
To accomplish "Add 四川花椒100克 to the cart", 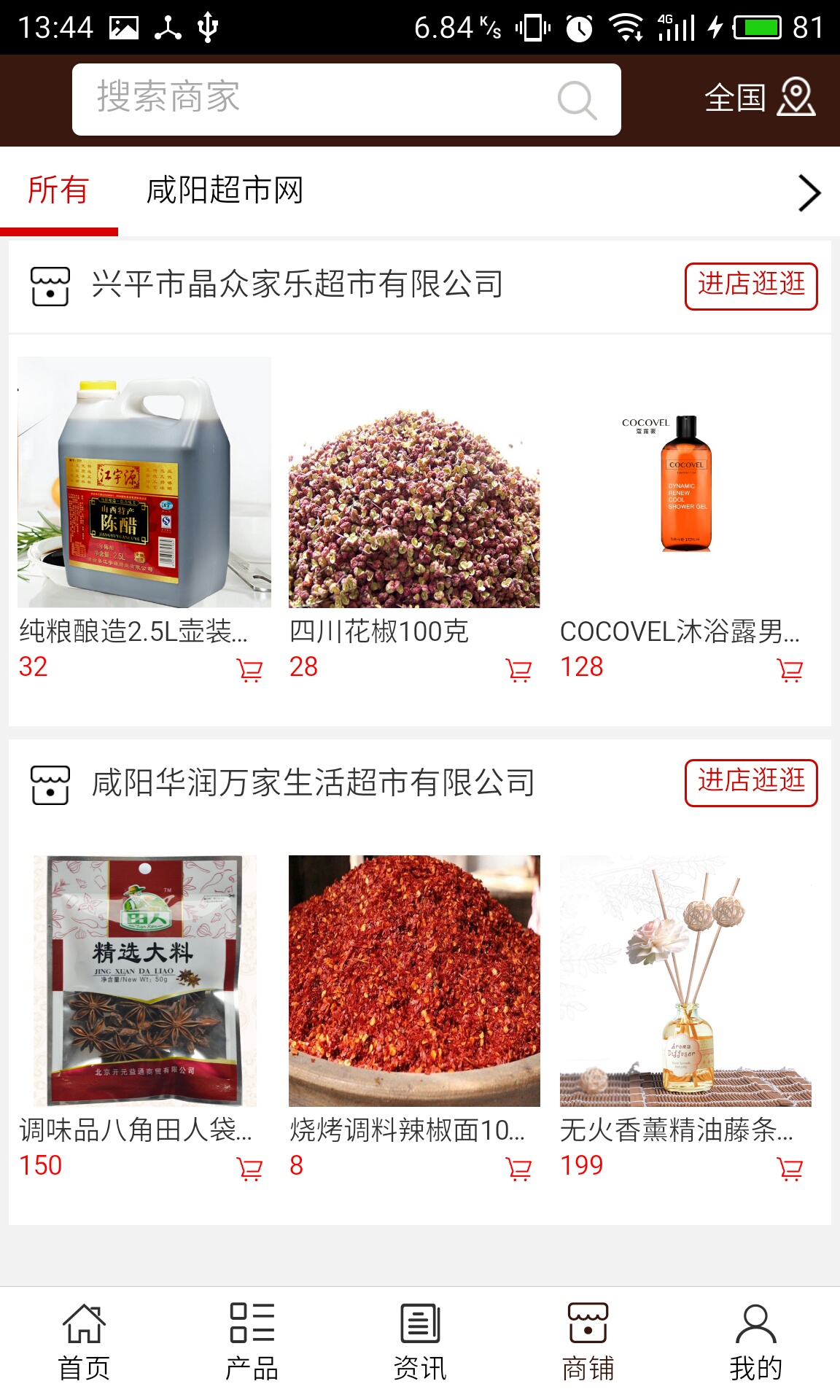I will 518,669.
